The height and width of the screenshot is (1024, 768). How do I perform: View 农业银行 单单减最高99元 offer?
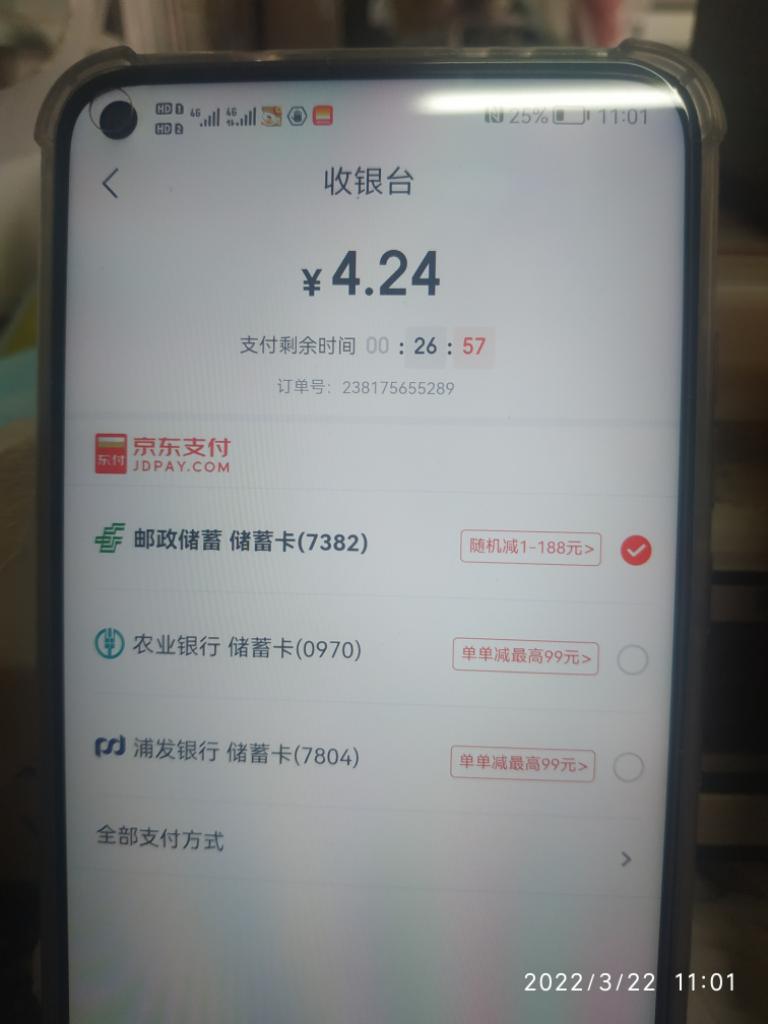click(525, 657)
